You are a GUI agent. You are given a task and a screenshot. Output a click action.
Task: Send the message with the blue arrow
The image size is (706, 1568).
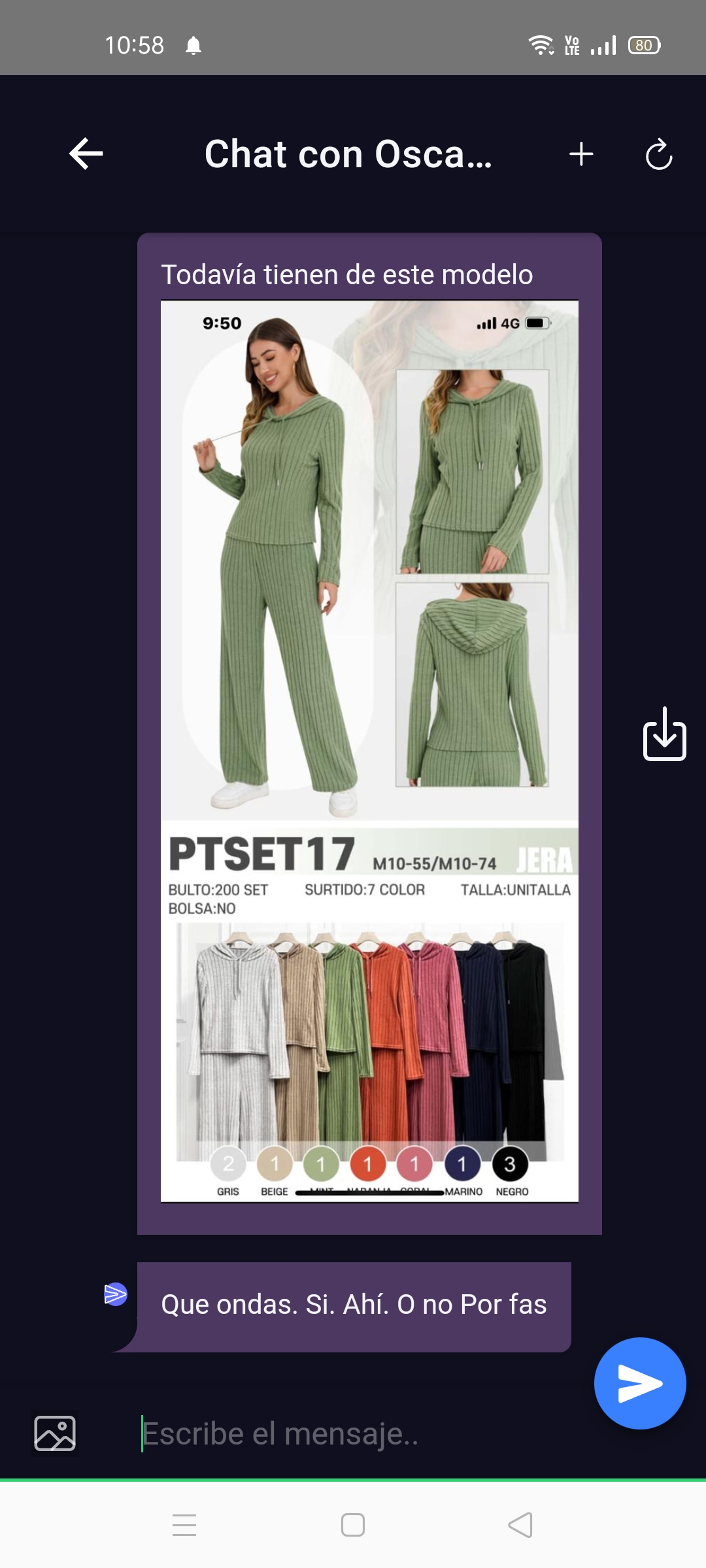(x=640, y=1383)
